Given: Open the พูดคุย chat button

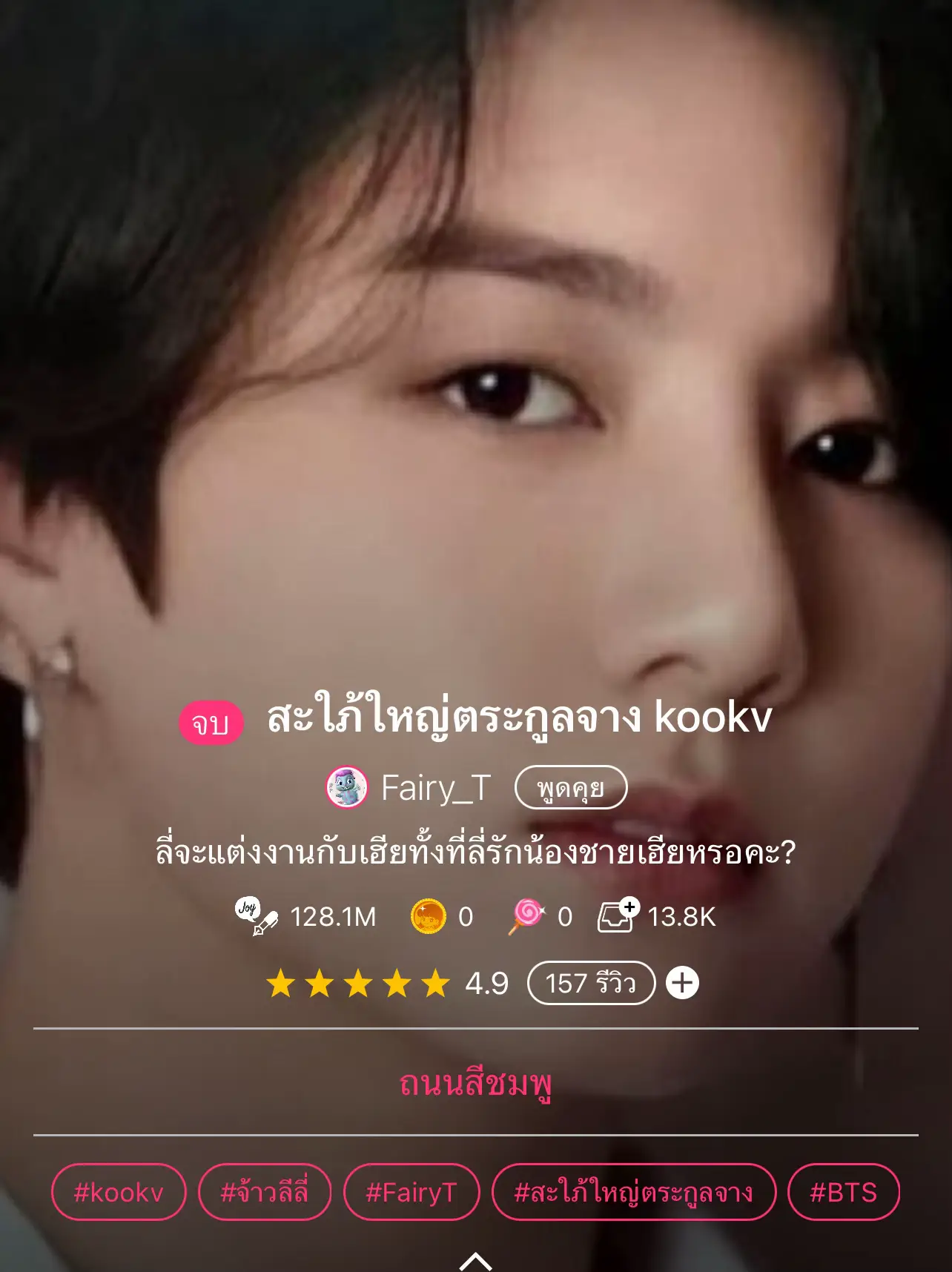Looking at the screenshot, I should [x=570, y=787].
